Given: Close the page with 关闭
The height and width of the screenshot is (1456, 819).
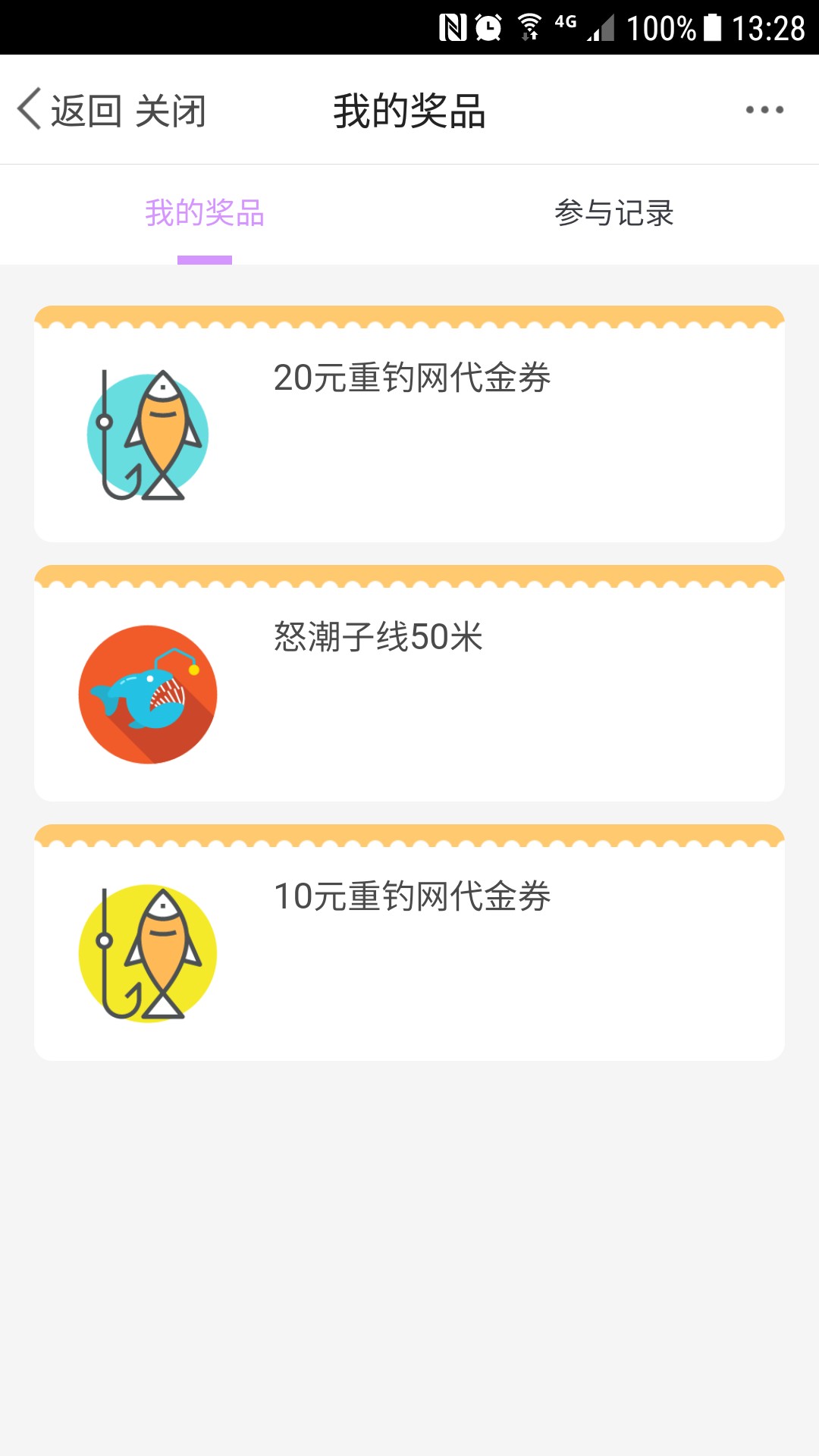Looking at the screenshot, I should point(171,111).
